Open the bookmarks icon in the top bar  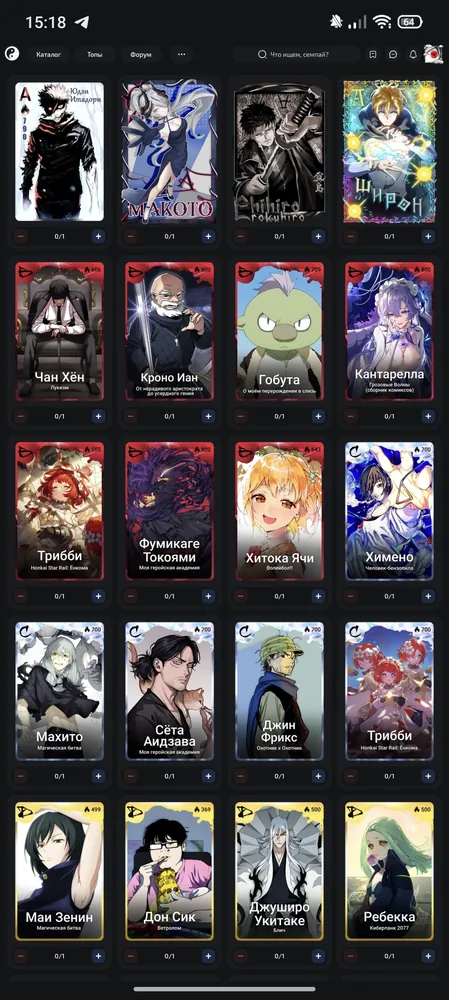click(x=373, y=55)
